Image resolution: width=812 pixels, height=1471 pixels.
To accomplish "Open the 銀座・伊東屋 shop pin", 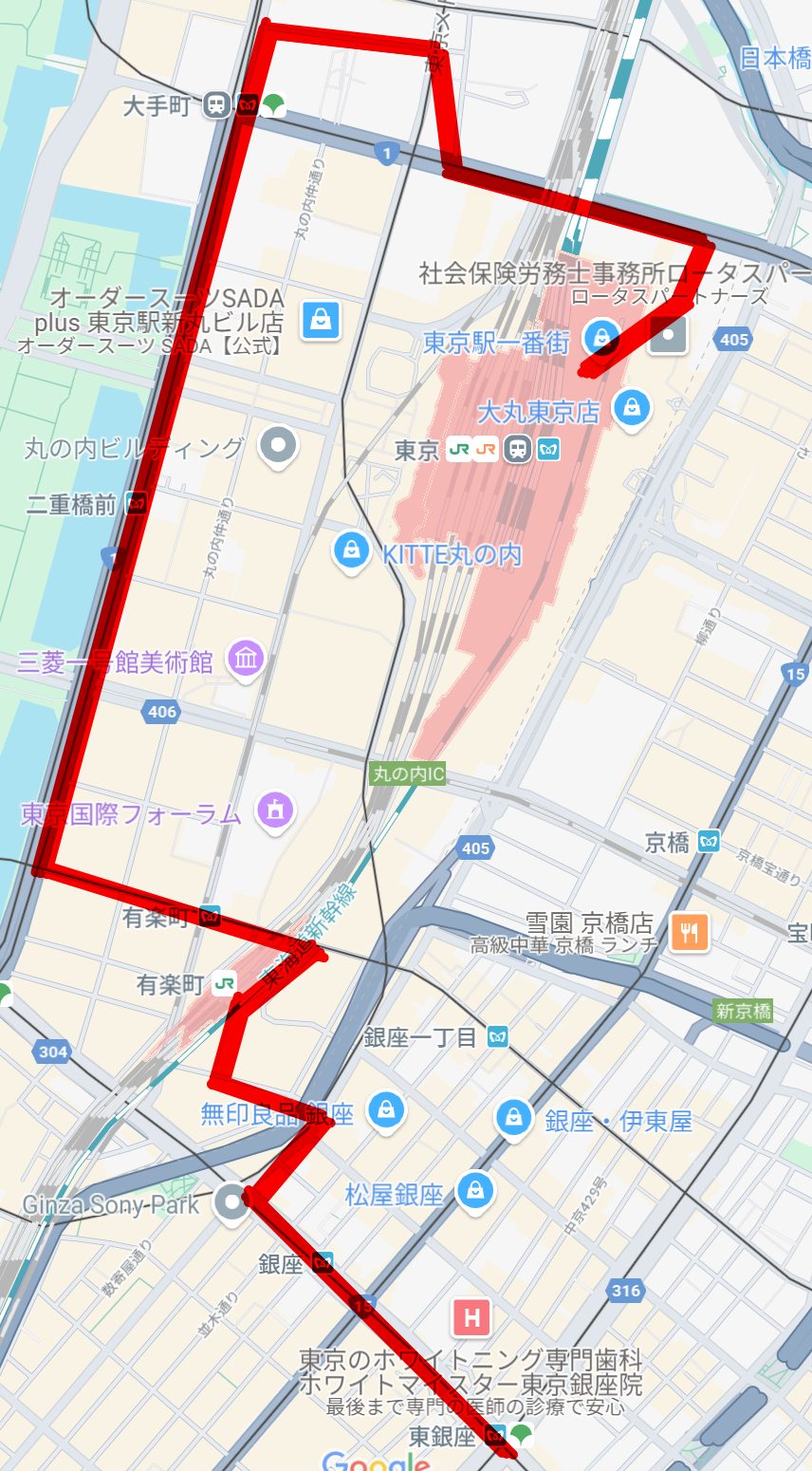I will click(513, 1117).
